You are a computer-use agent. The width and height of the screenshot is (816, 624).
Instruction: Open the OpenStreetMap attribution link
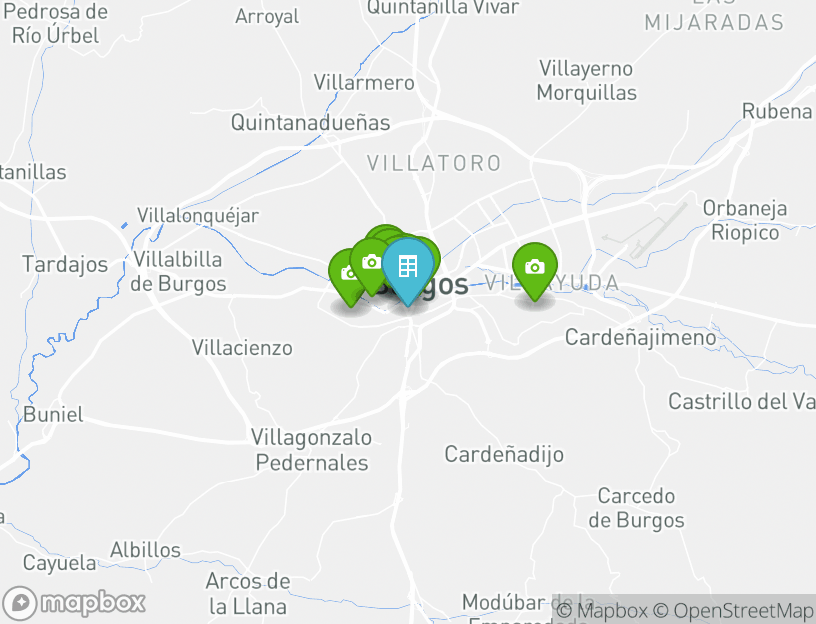(733, 610)
